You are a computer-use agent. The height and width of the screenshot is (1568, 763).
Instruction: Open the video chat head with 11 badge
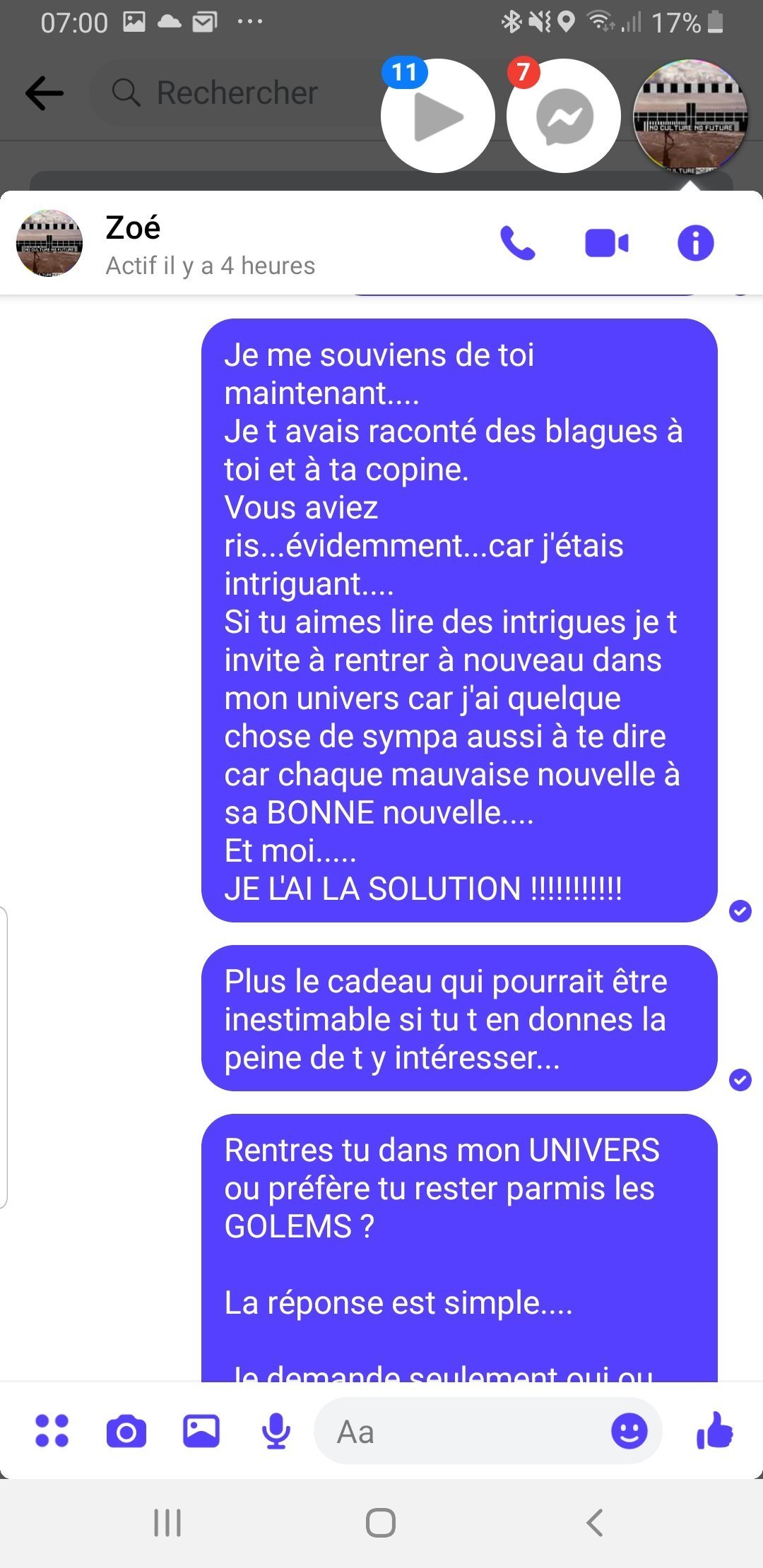pos(437,116)
